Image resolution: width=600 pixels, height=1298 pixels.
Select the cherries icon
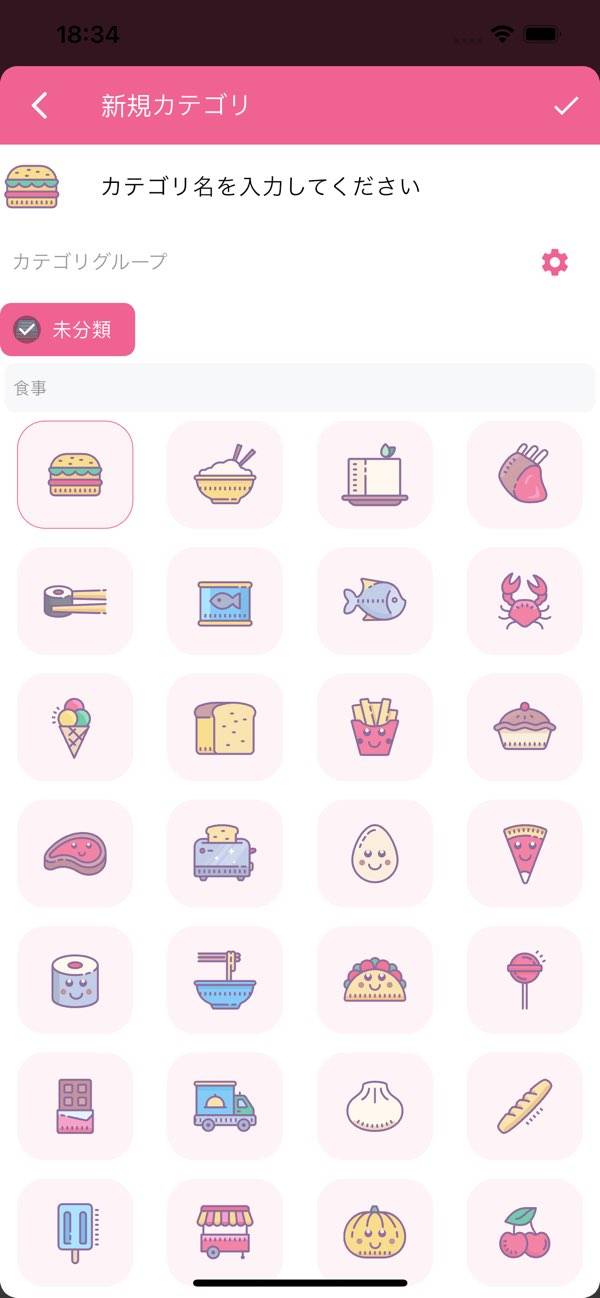click(525, 1231)
